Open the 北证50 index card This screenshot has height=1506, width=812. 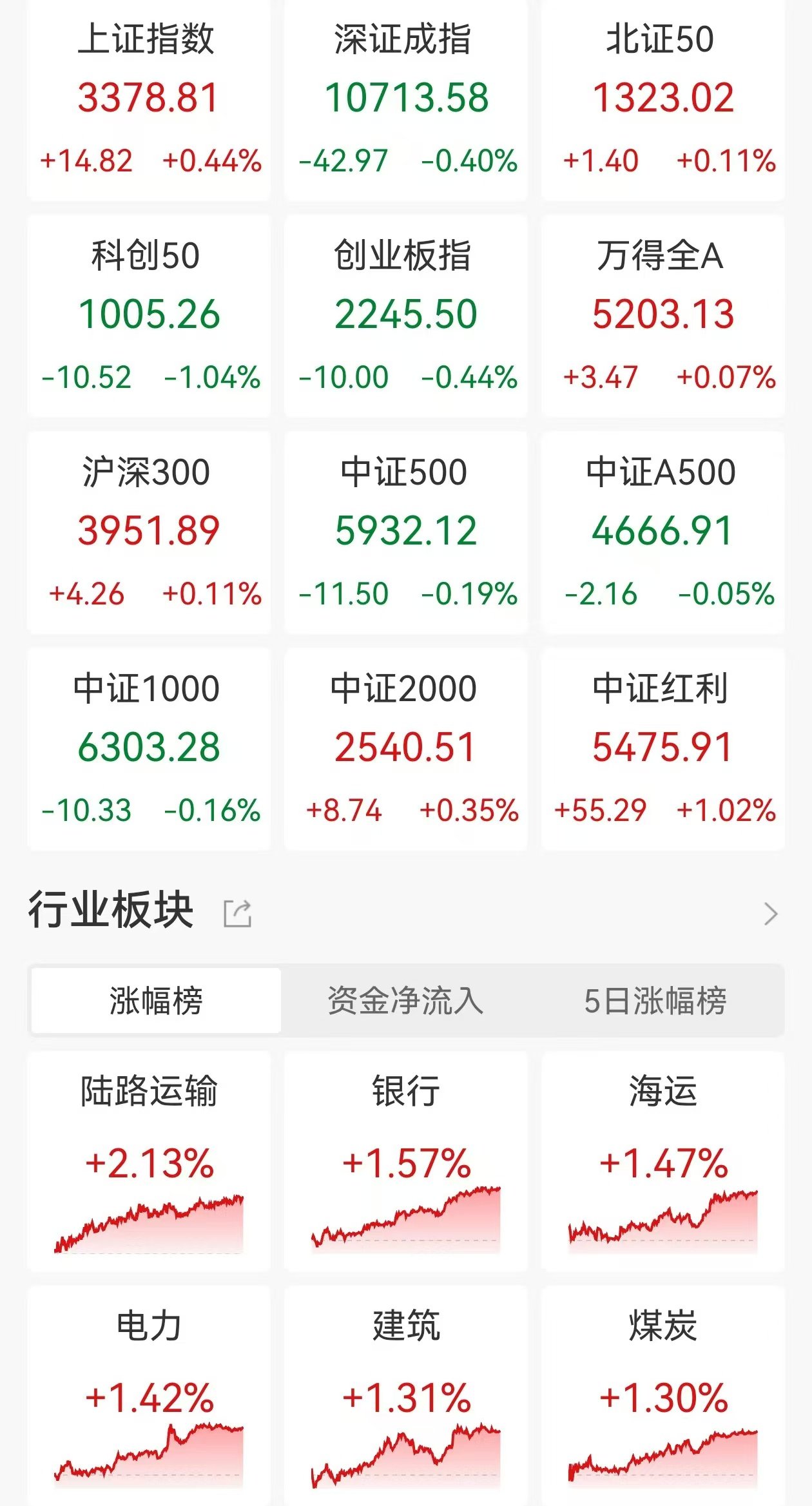pos(663,101)
